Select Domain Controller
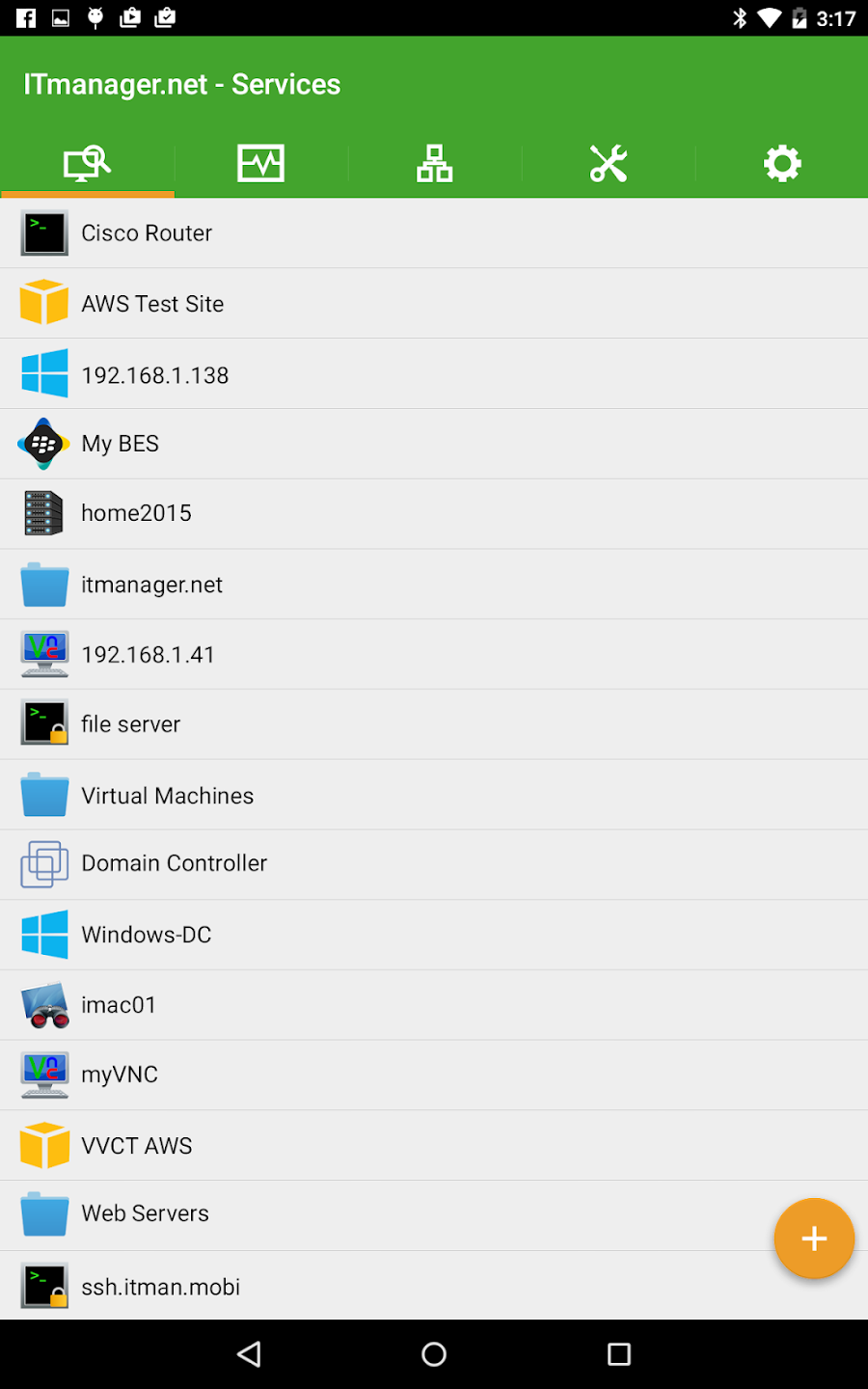This screenshot has height=1389, width=868. pyautogui.click(x=434, y=865)
